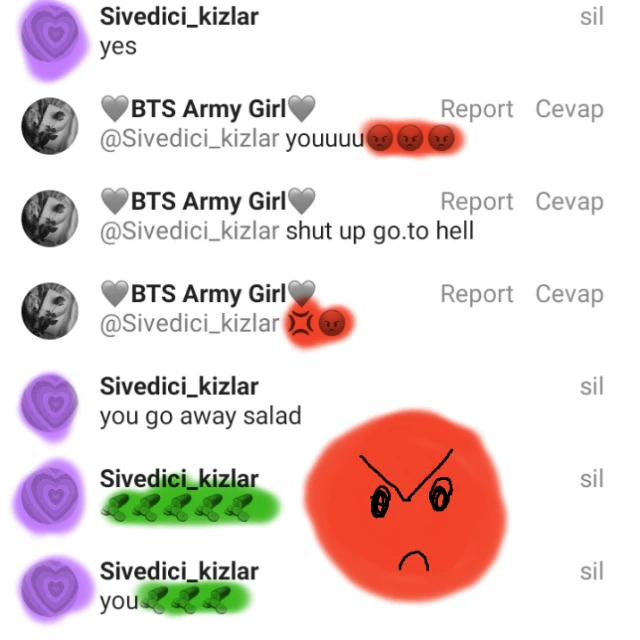Open BTS Army Girl avatar beside "youuuu" comment
The height and width of the screenshot is (640, 640).
(50, 126)
